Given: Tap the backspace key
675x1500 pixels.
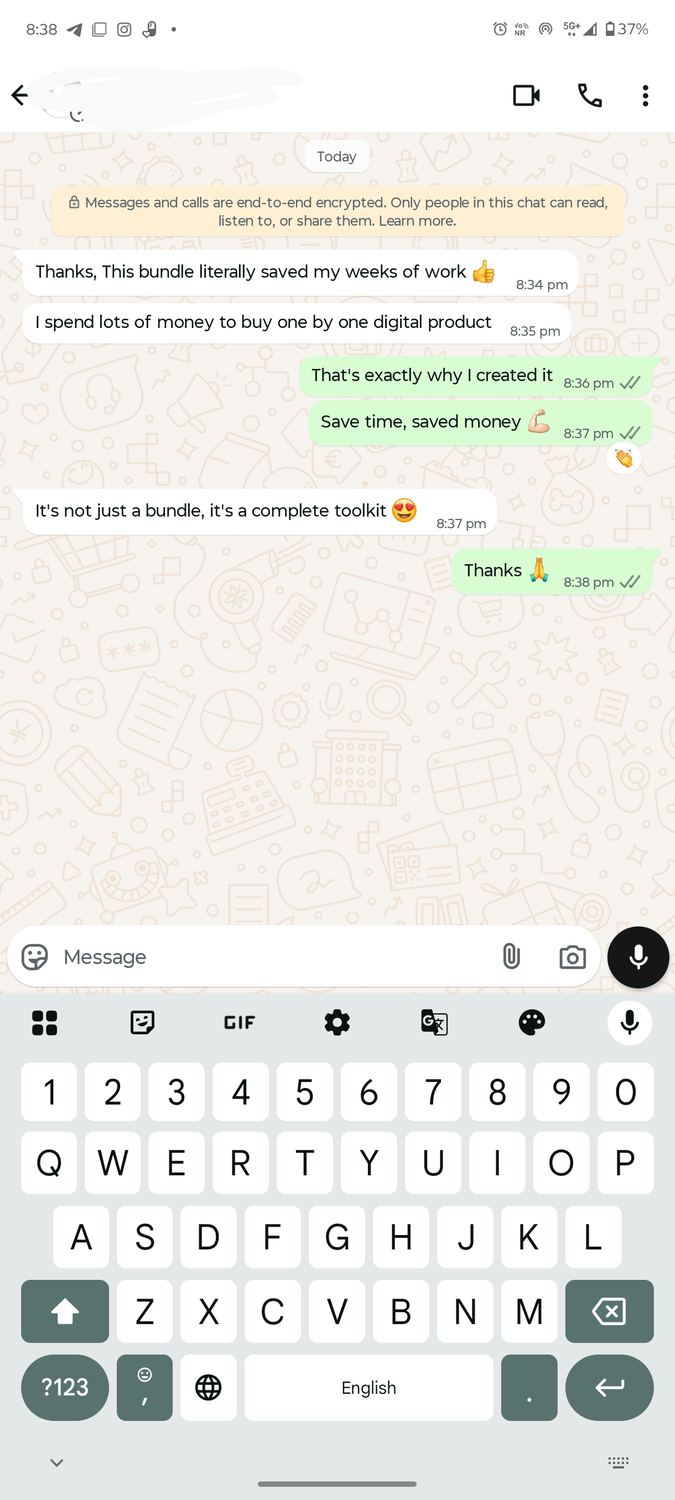Looking at the screenshot, I should pyautogui.click(x=609, y=1311).
